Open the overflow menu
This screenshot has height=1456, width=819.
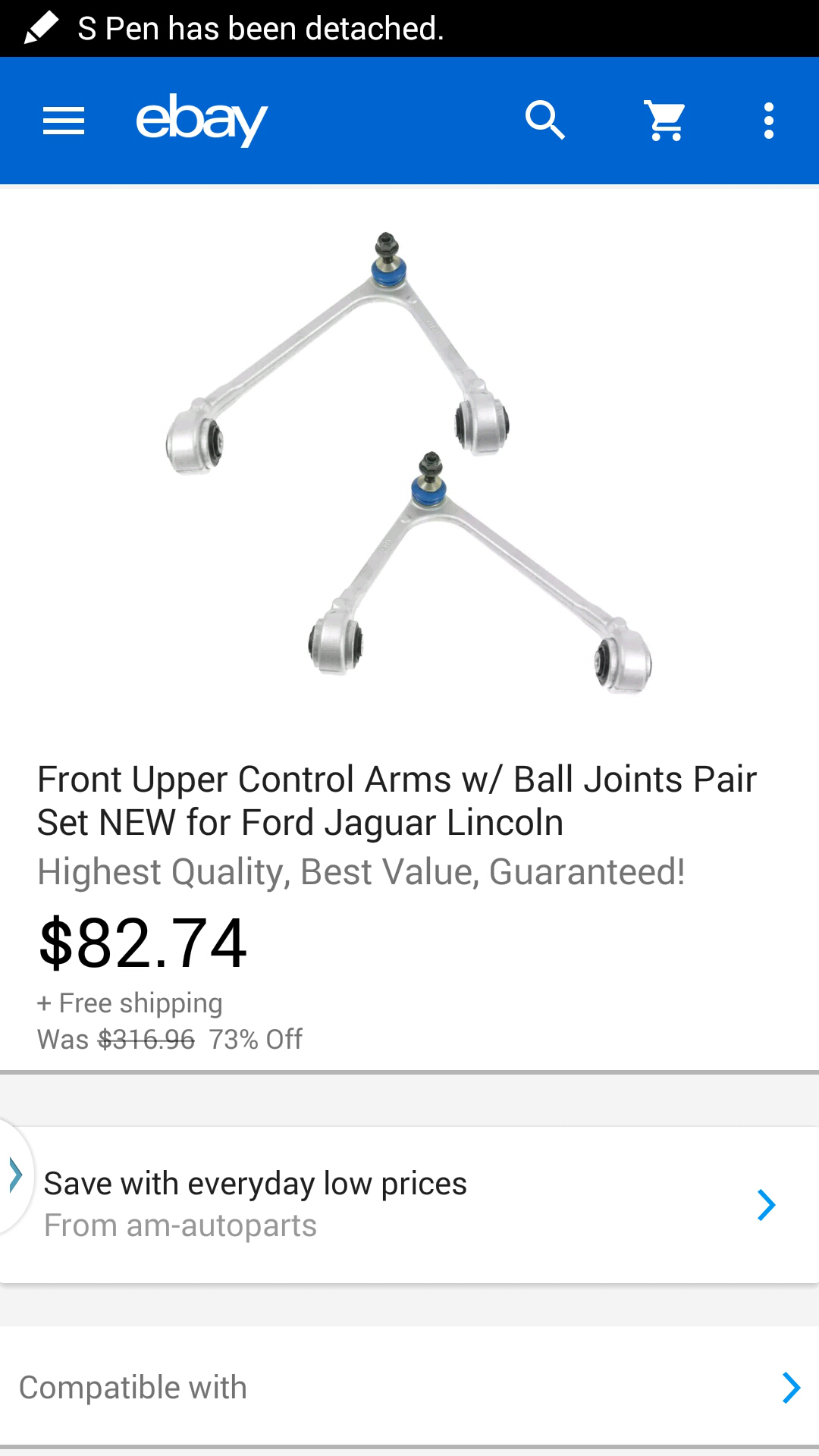(768, 121)
